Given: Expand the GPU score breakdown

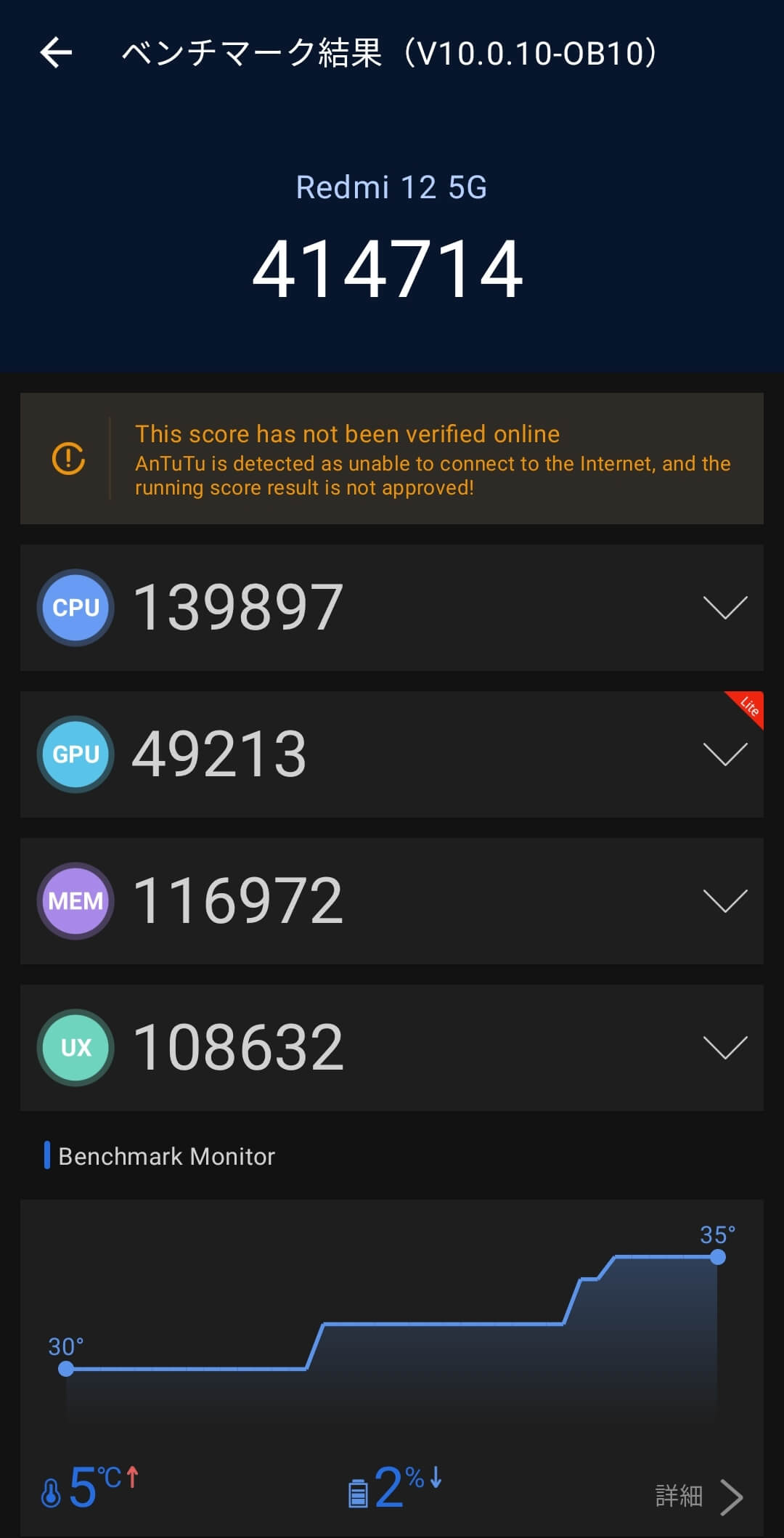Looking at the screenshot, I should (x=392, y=754).
